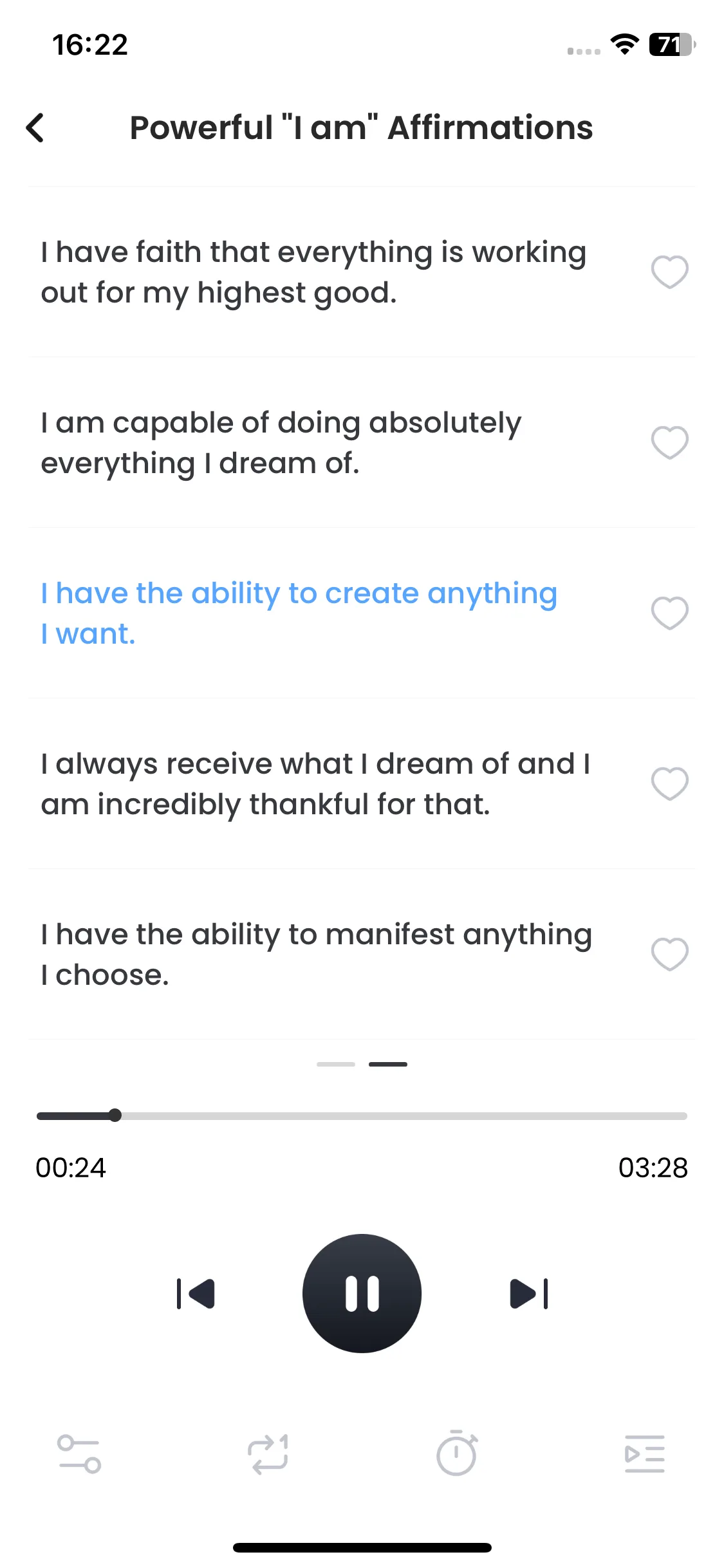Jump to 'I am capable of doing absolutely' affirmation
The height and width of the screenshot is (1568, 724).
pos(281,443)
